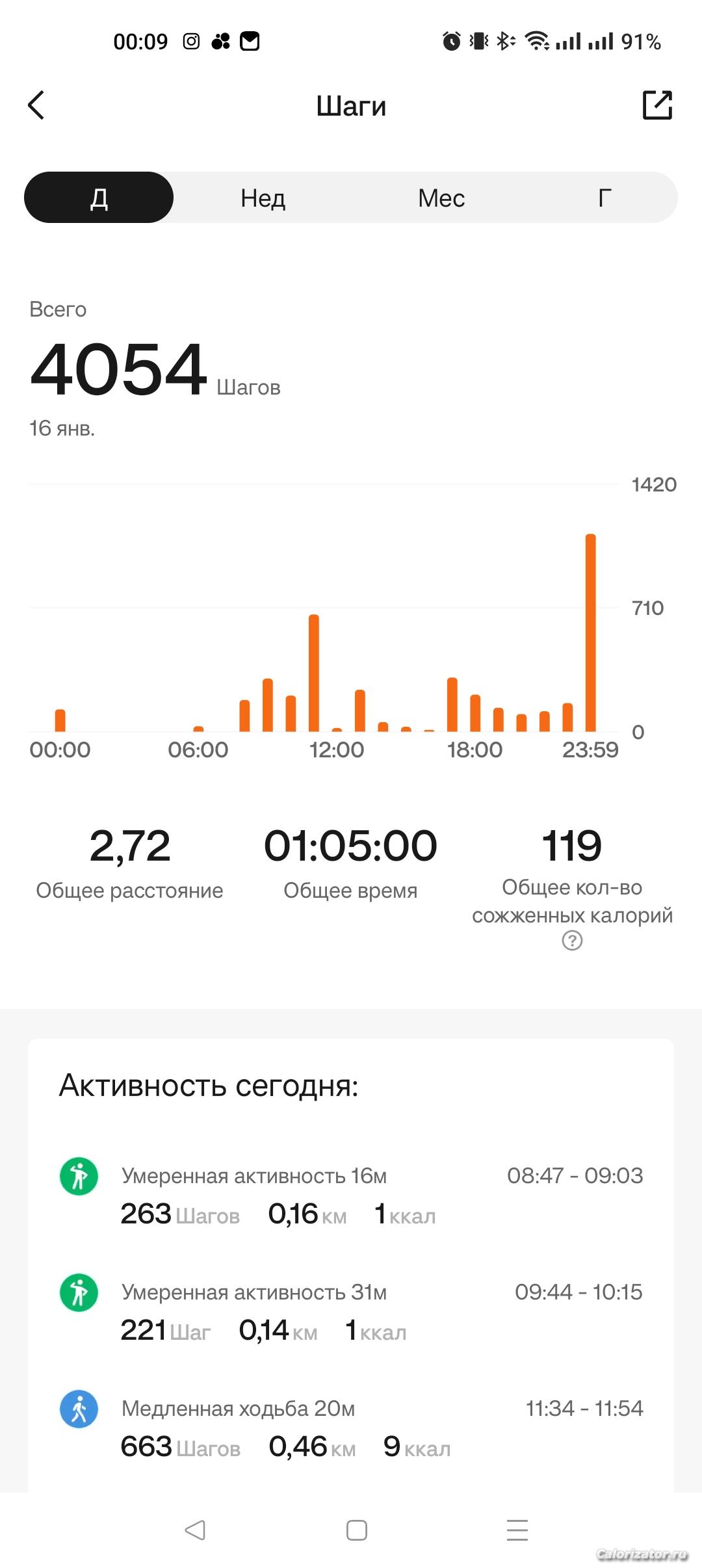
Task: Go back from the Шаги screen
Action: point(36,105)
